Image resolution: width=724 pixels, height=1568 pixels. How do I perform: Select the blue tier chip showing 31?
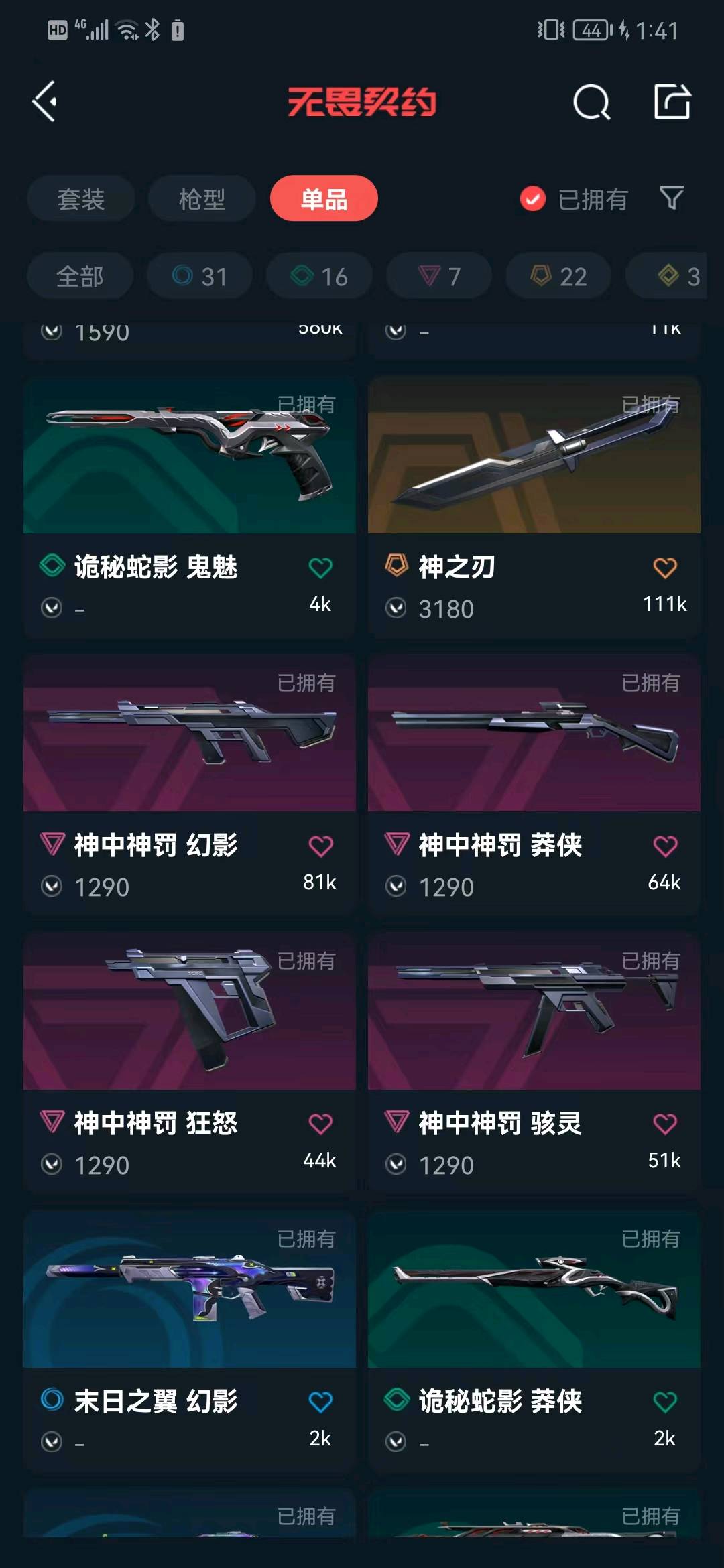200,276
